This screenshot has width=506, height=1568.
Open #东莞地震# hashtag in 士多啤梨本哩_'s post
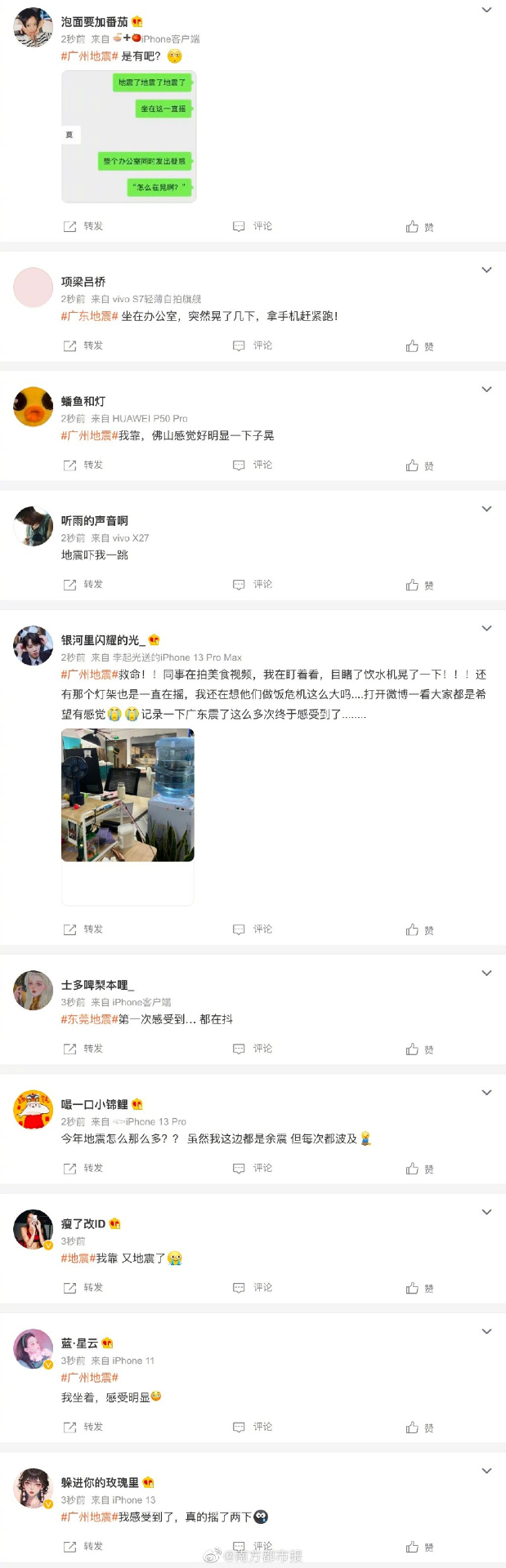(89, 1019)
